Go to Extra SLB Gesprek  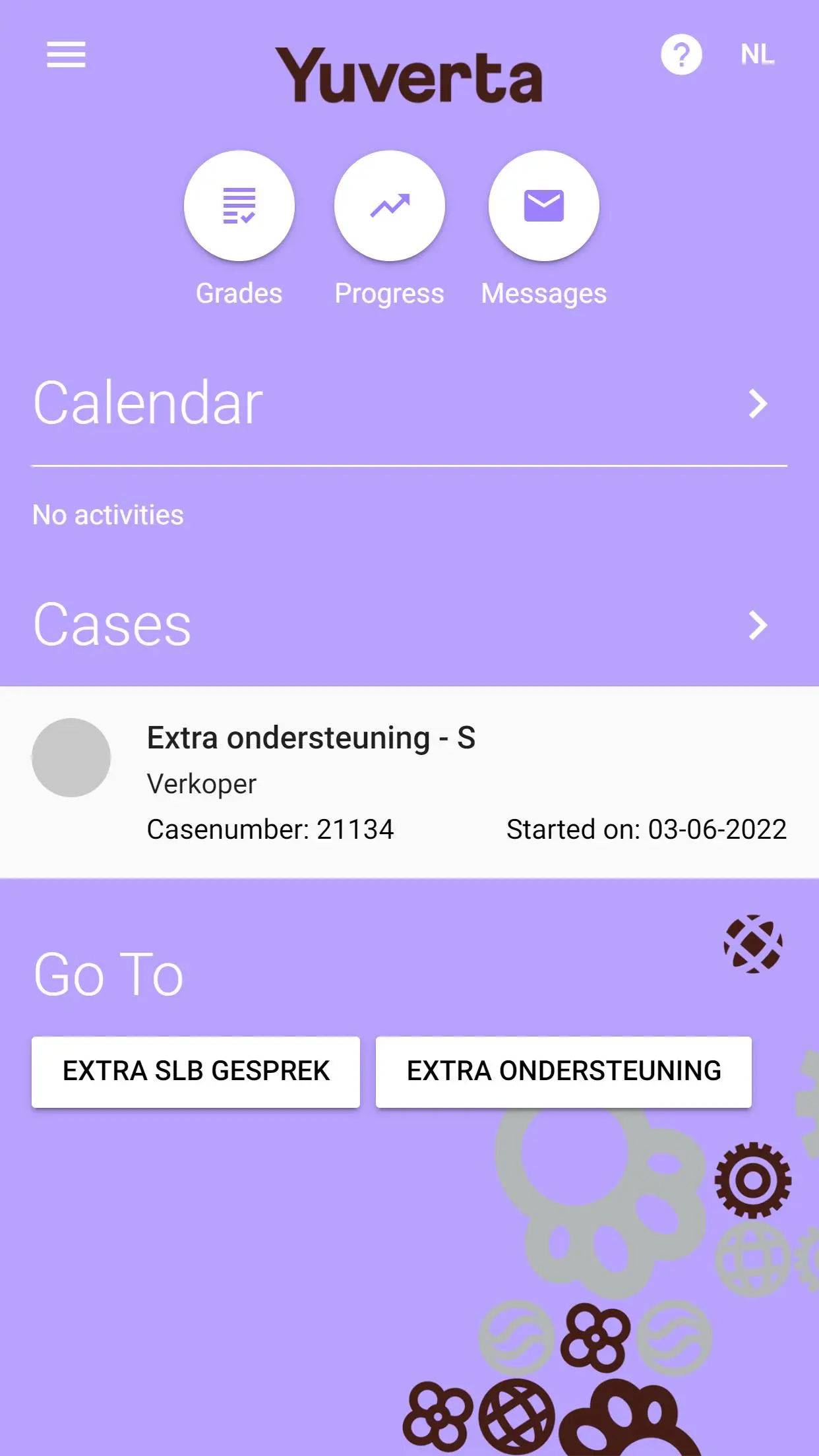196,1072
